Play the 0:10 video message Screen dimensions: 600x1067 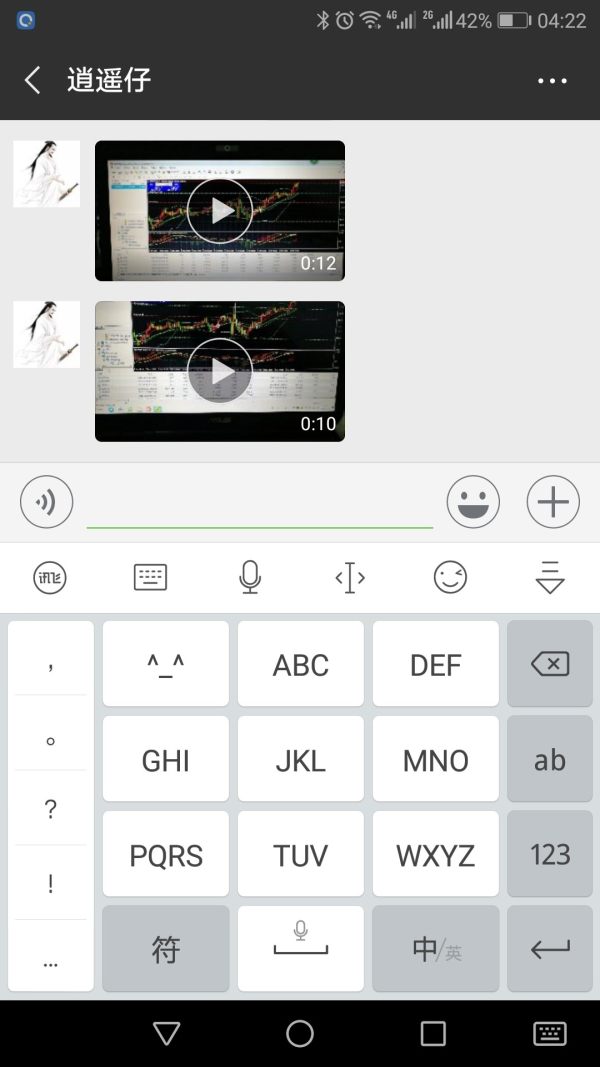pos(220,371)
